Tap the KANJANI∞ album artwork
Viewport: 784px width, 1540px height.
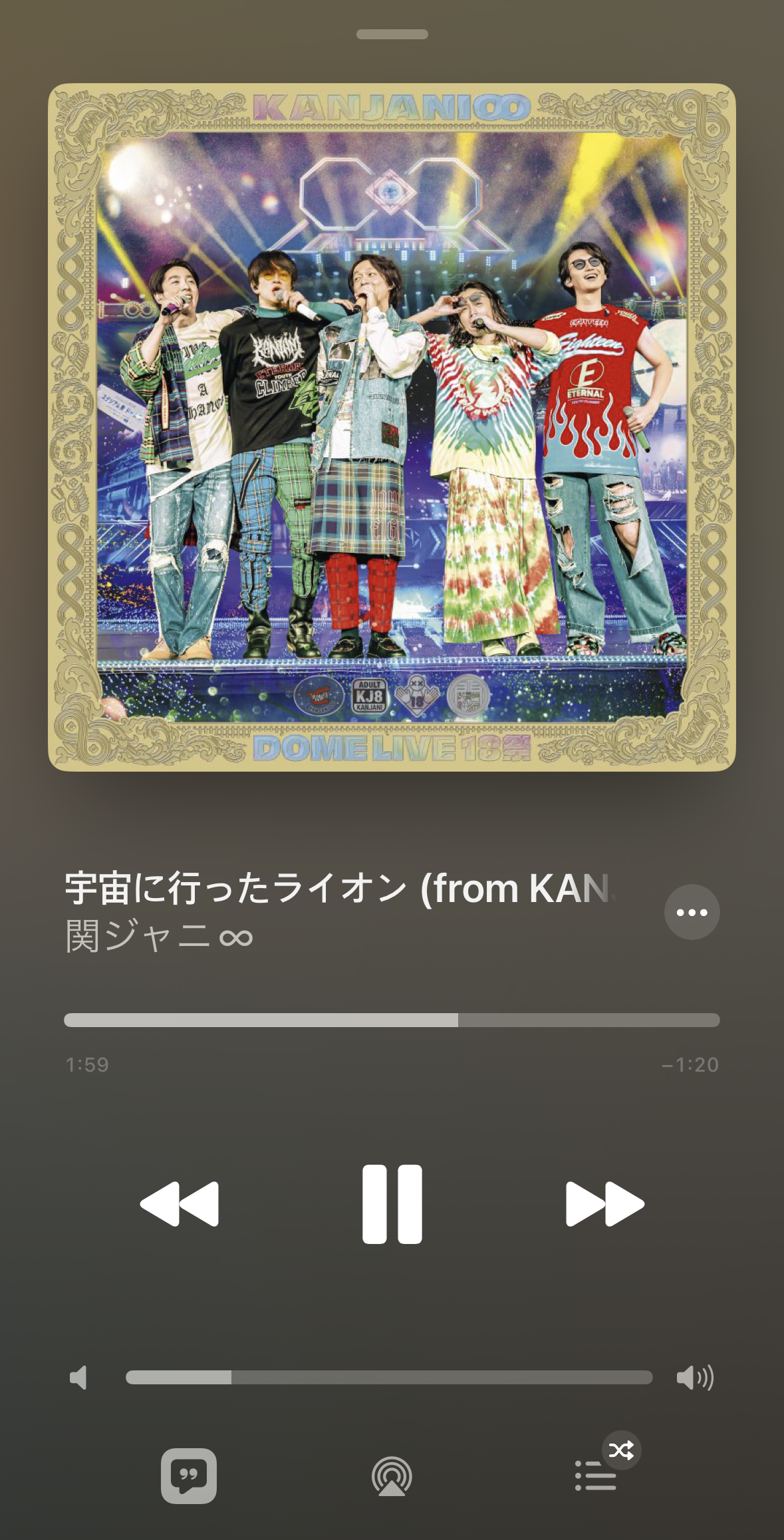(392, 427)
